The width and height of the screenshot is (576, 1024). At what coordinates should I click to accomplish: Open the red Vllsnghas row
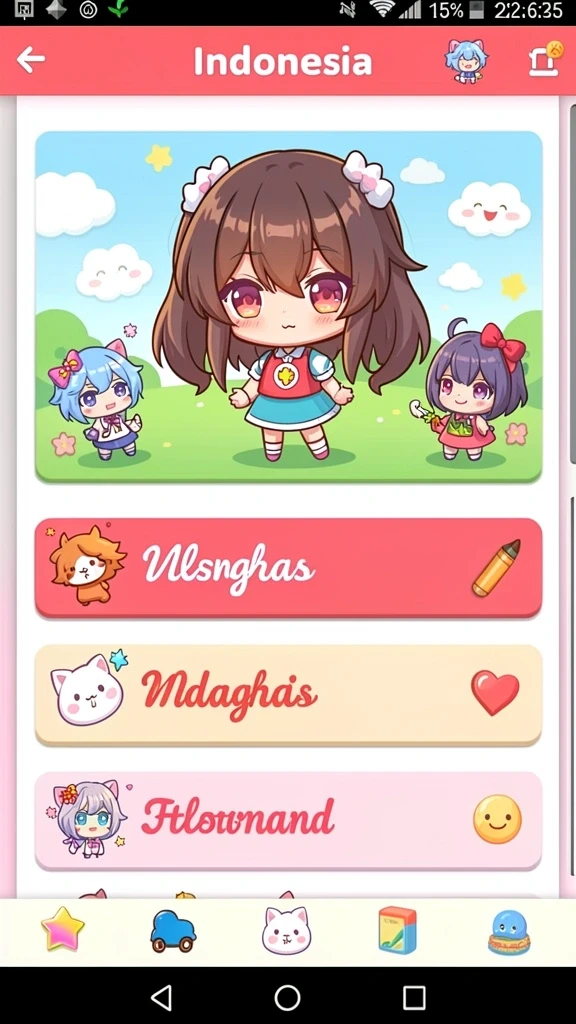[x=289, y=567]
